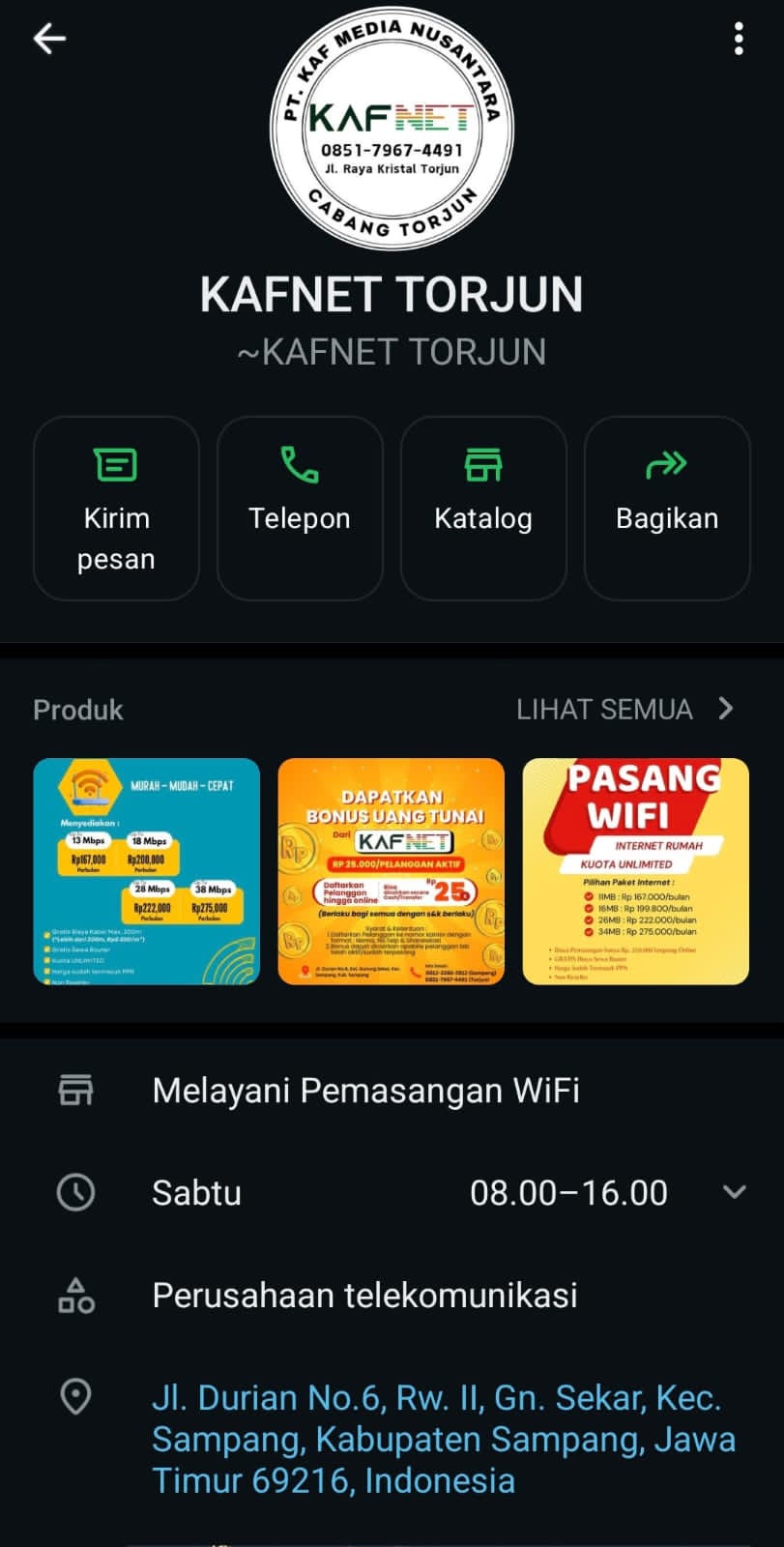784x1547 pixels.
Task: Open the Kirim pesan message icon
Action: [116, 464]
